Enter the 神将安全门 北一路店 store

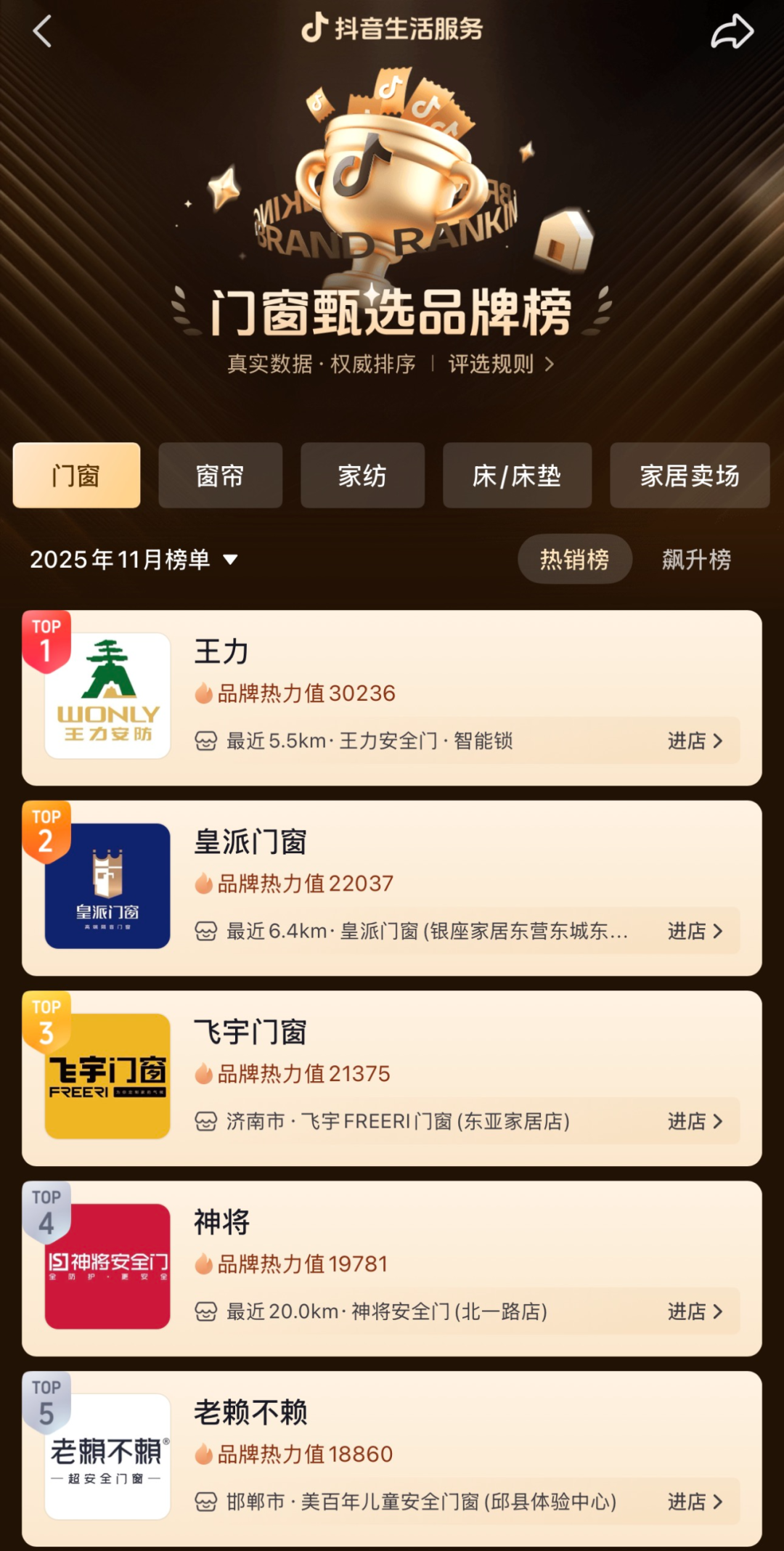pyautogui.click(x=694, y=1311)
